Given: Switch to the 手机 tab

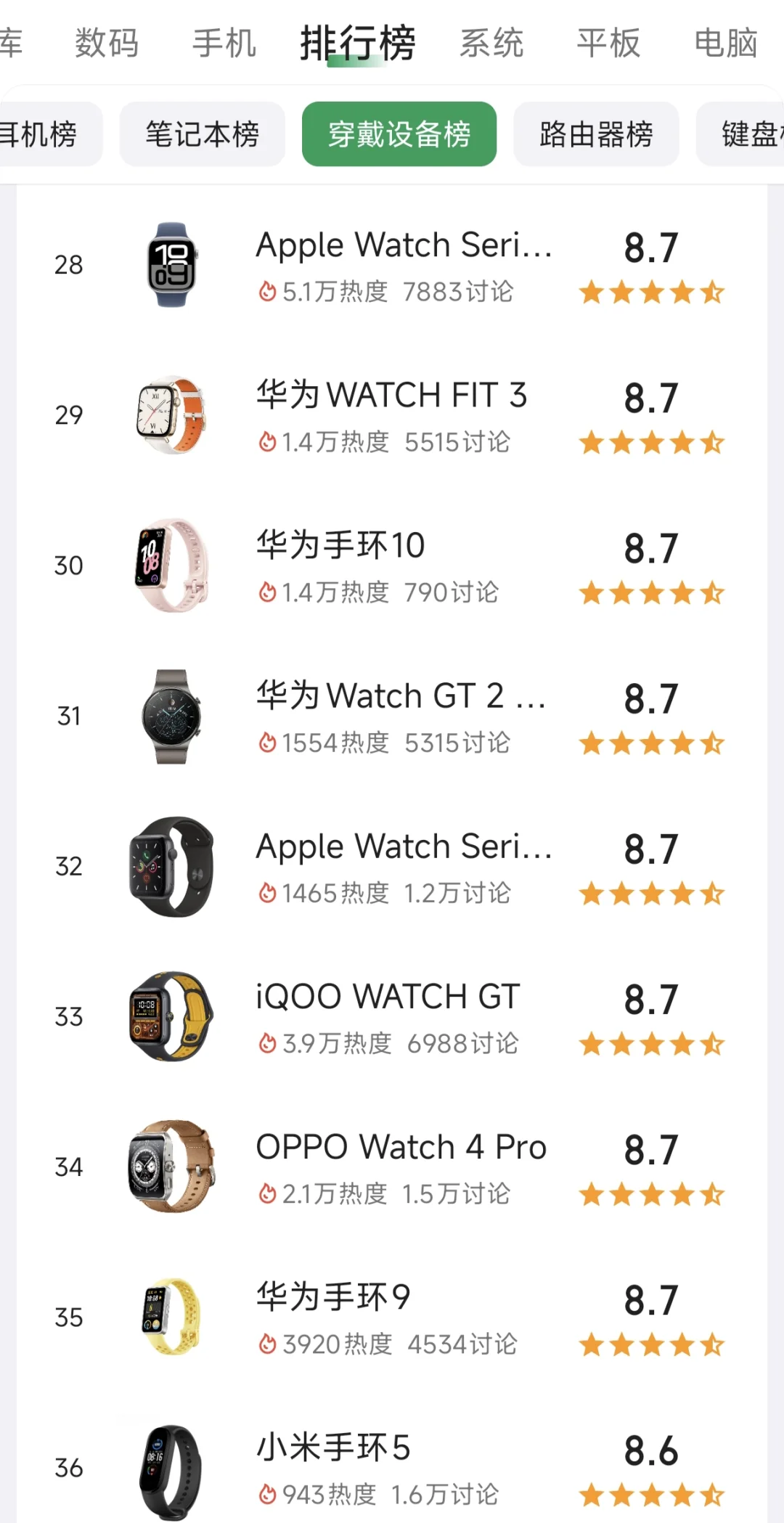Looking at the screenshot, I should [223, 44].
